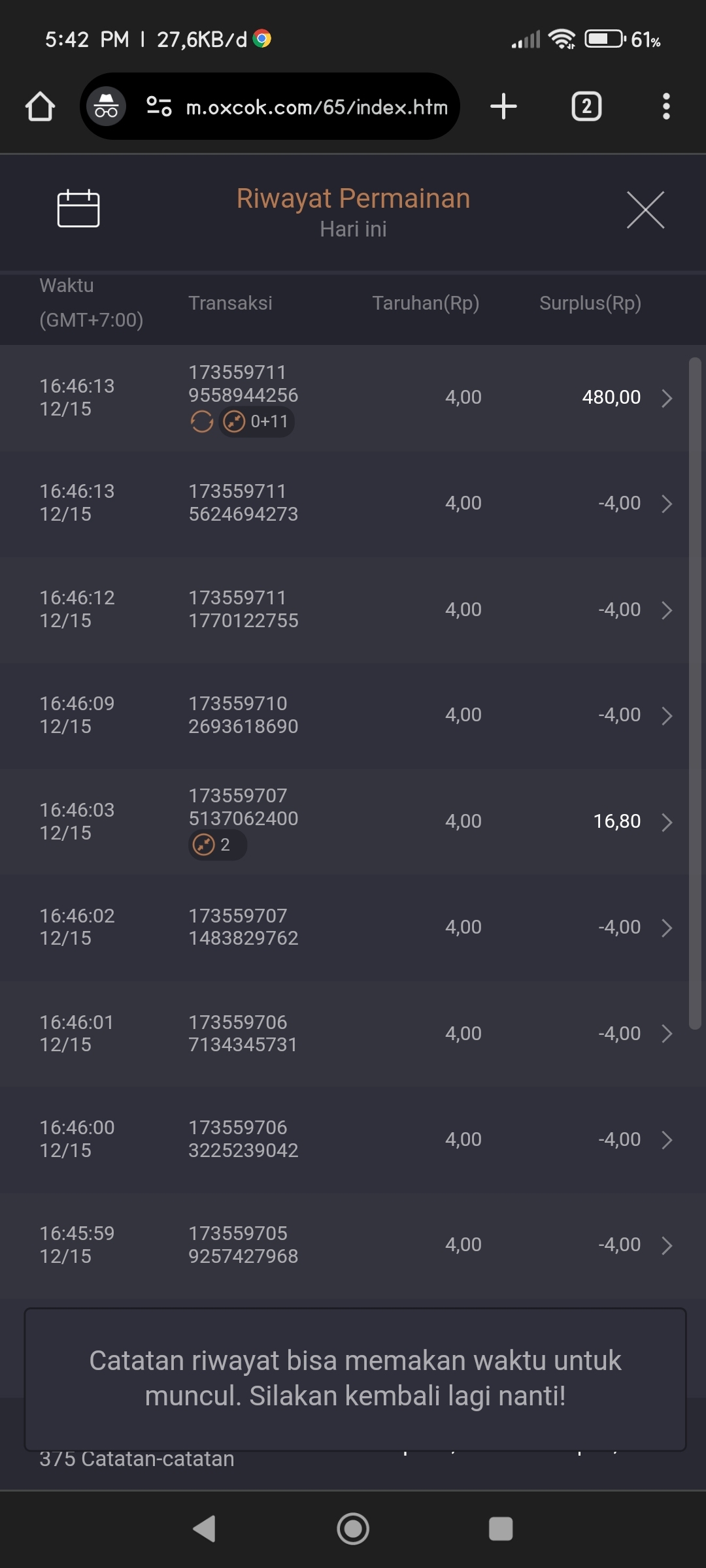The image size is (706, 1568).
Task: Show the open tabs switcher
Action: tap(586, 106)
